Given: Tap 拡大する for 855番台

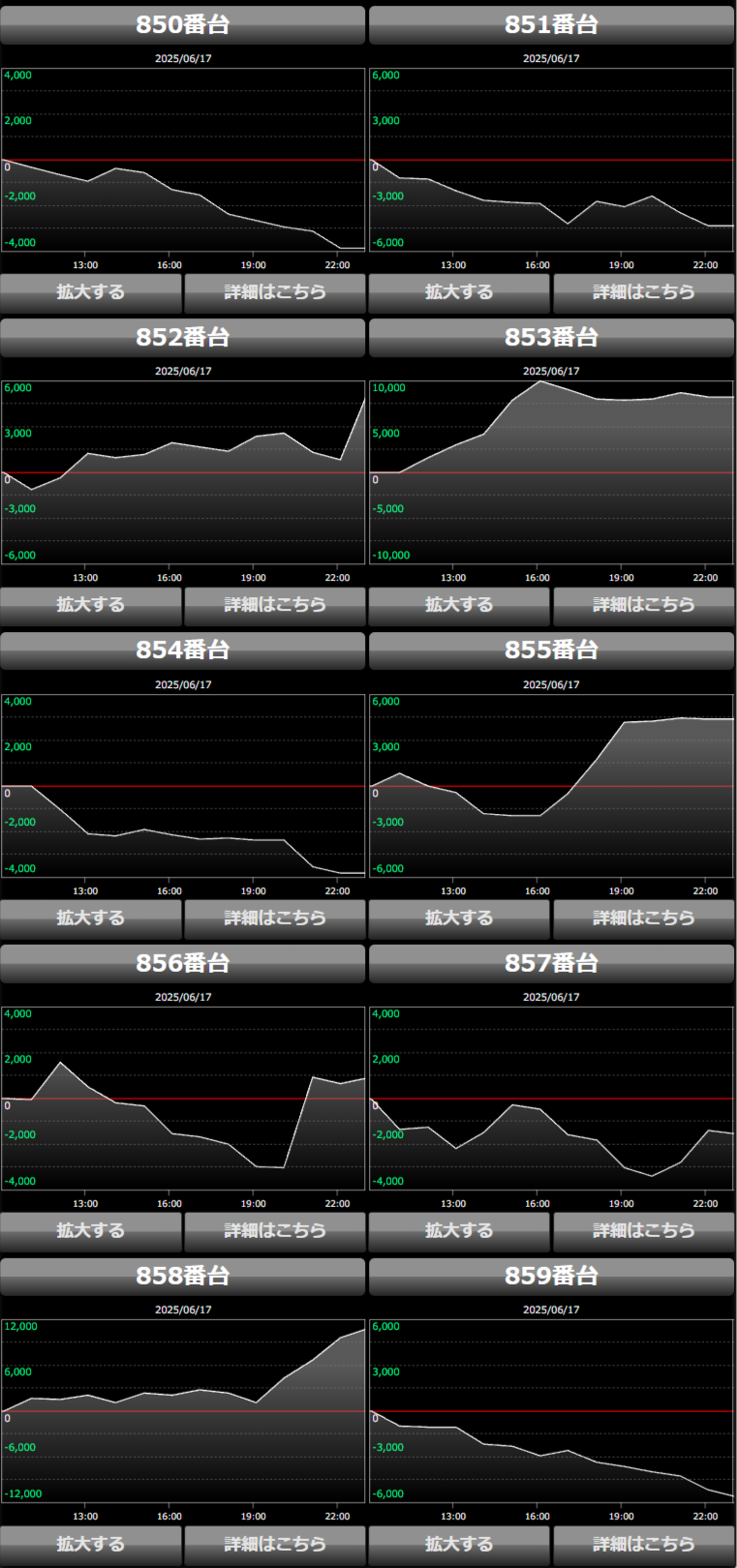Looking at the screenshot, I should click(x=459, y=919).
